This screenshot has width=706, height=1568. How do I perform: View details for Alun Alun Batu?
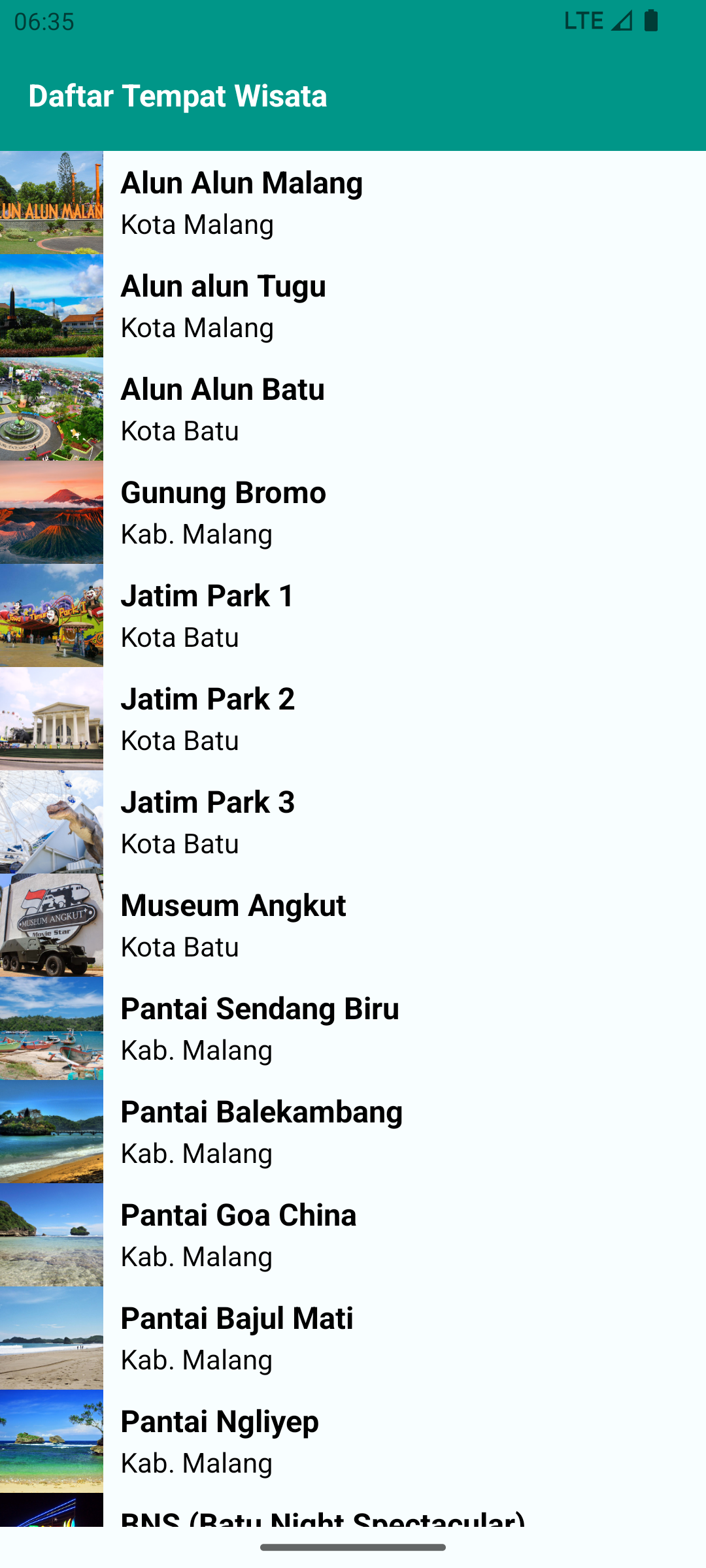pyautogui.click(x=353, y=409)
